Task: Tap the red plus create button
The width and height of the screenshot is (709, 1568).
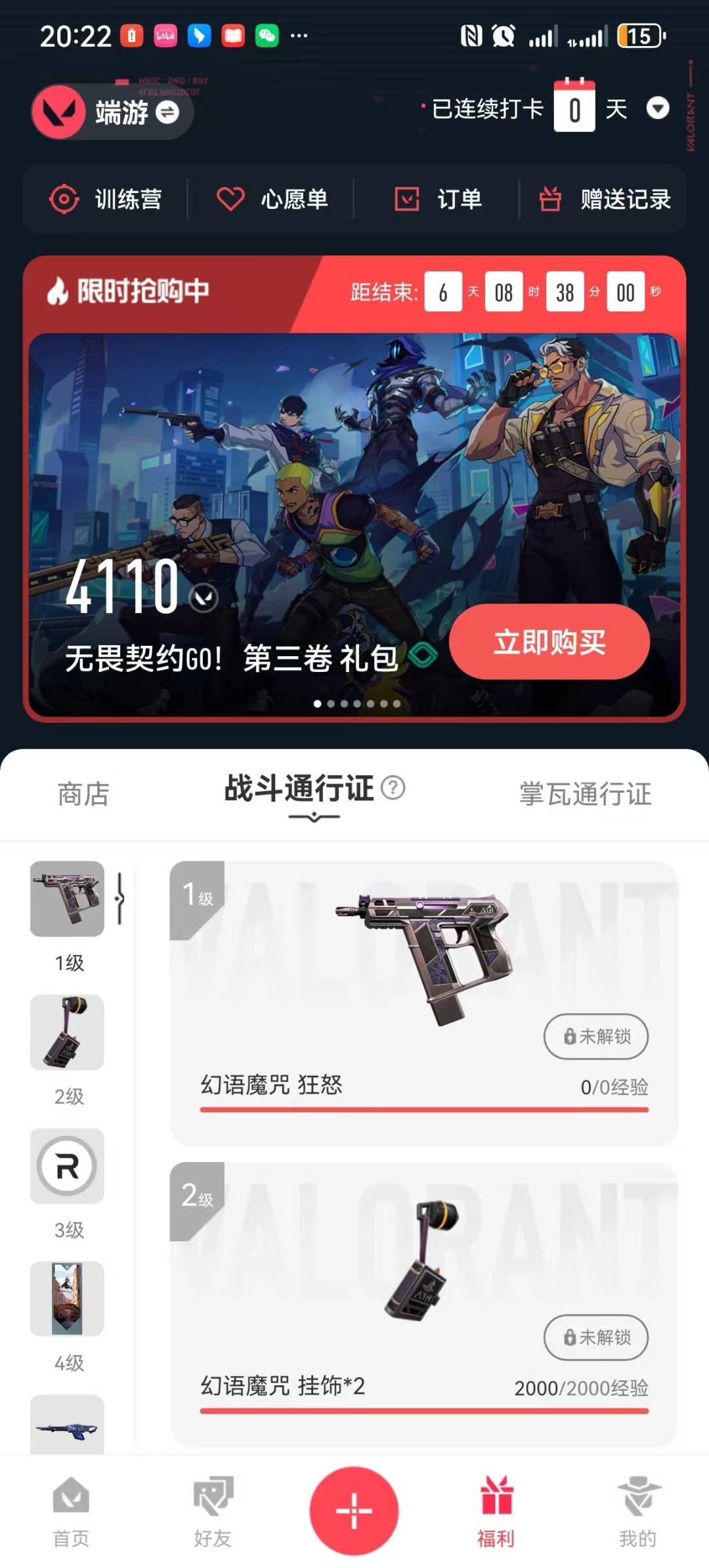Action: coord(354,1511)
